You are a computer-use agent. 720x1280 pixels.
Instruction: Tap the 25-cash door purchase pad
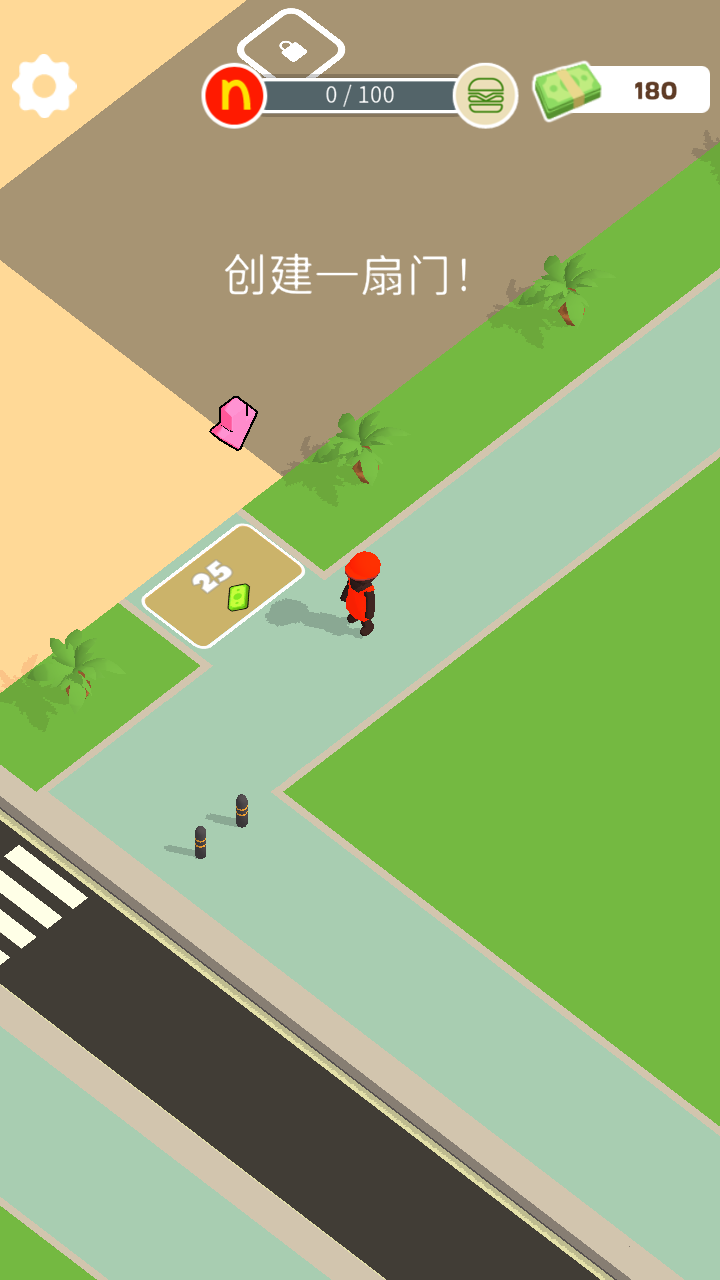[223, 586]
